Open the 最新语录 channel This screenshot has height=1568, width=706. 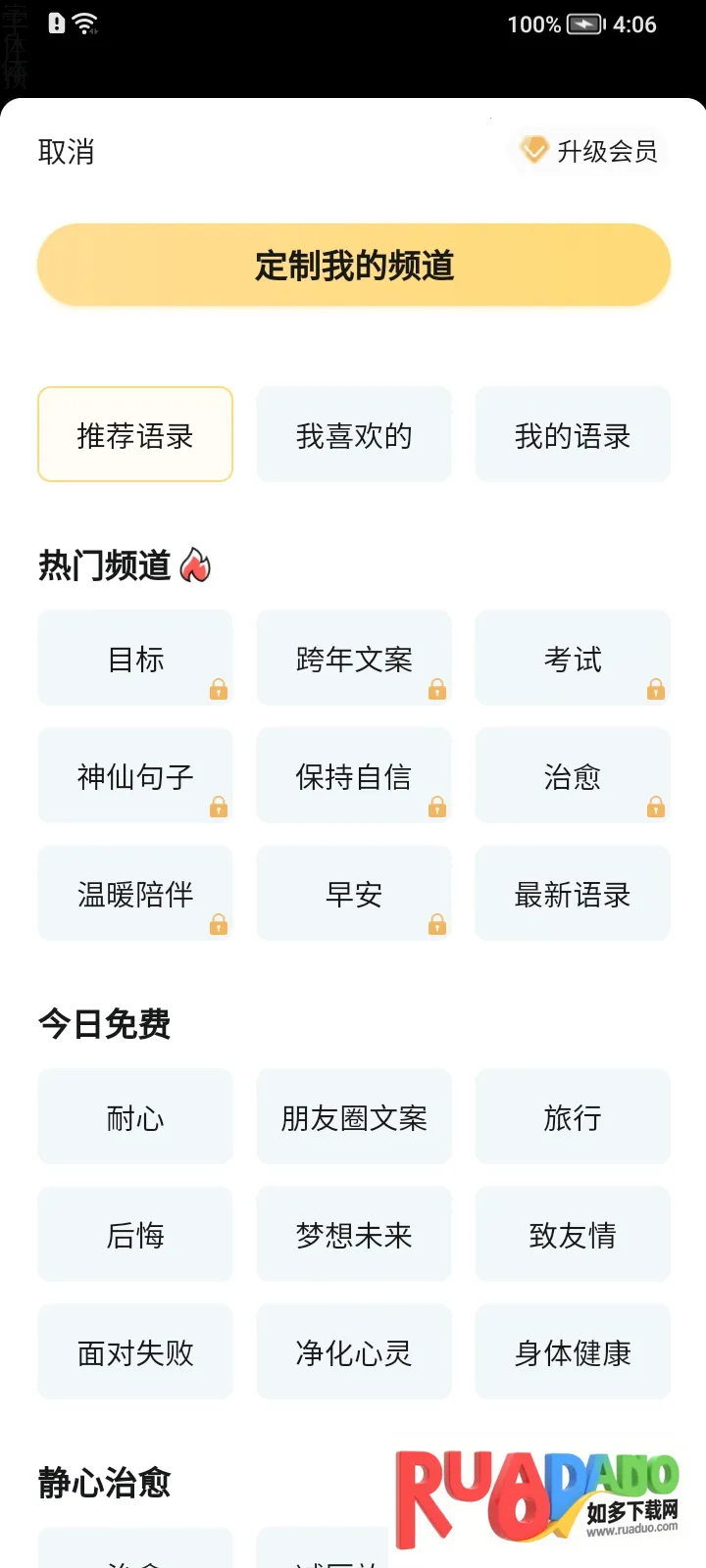click(573, 894)
